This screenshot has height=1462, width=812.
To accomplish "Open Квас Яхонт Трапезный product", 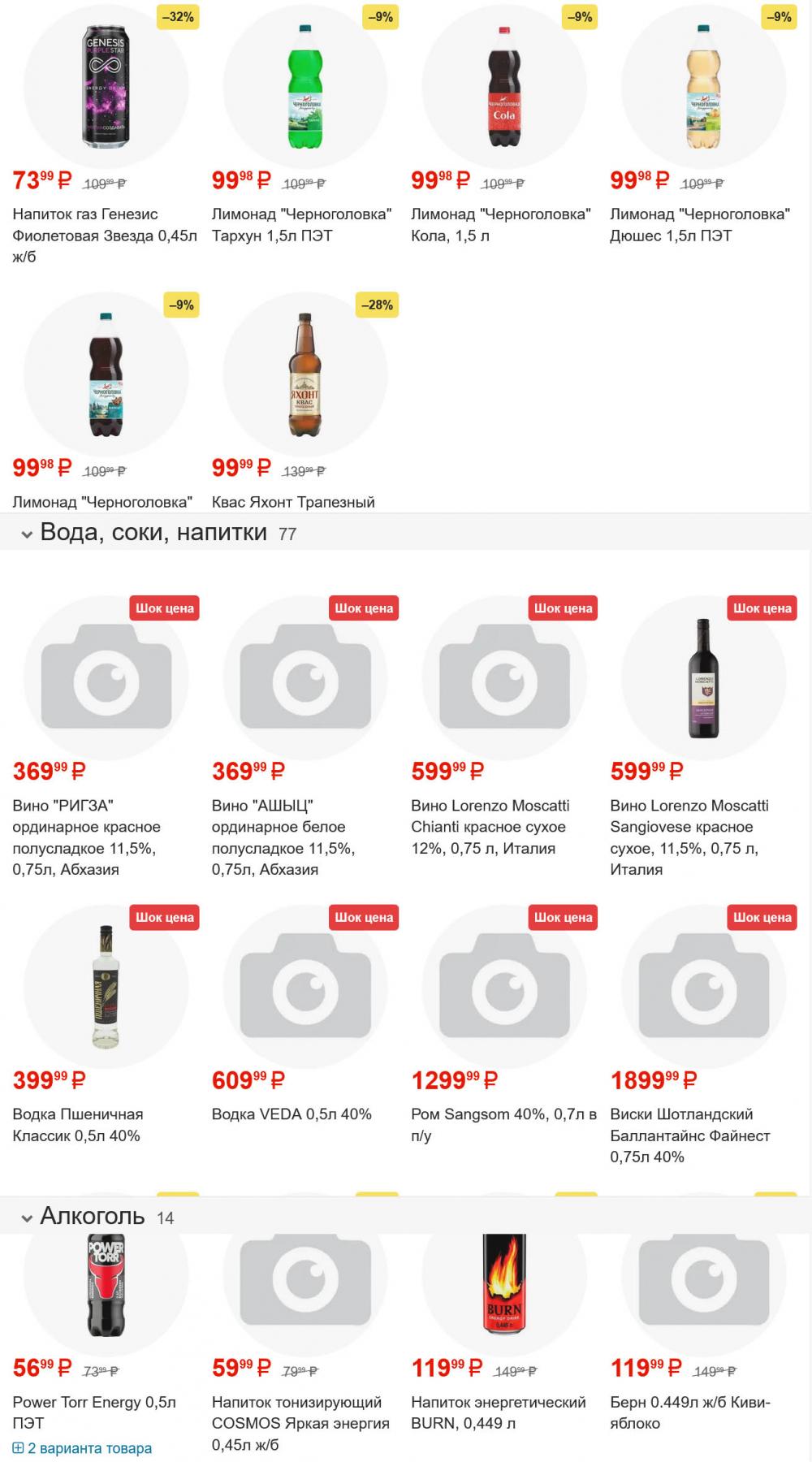I will [x=293, y=502].
